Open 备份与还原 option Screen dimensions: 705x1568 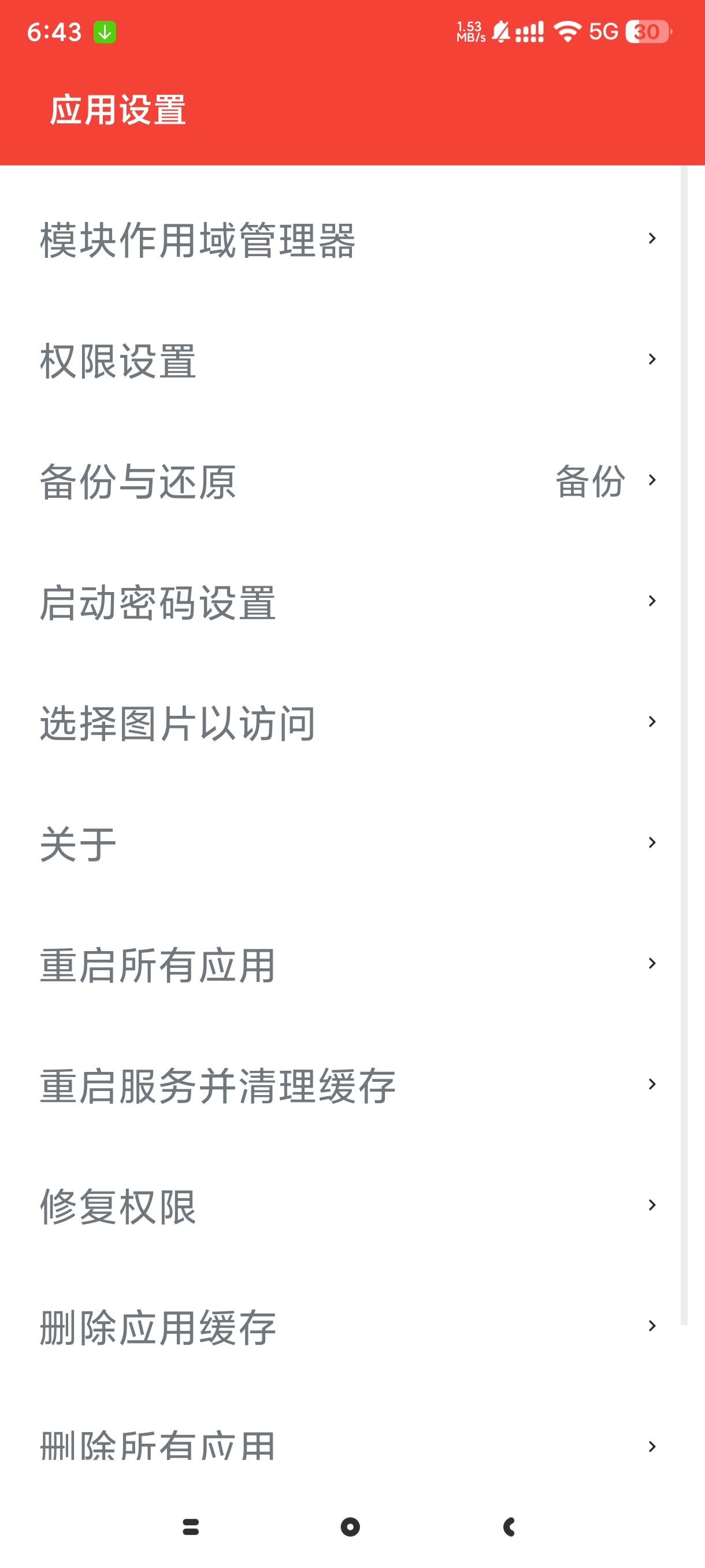pyautogui.click(x=340, y=481)
